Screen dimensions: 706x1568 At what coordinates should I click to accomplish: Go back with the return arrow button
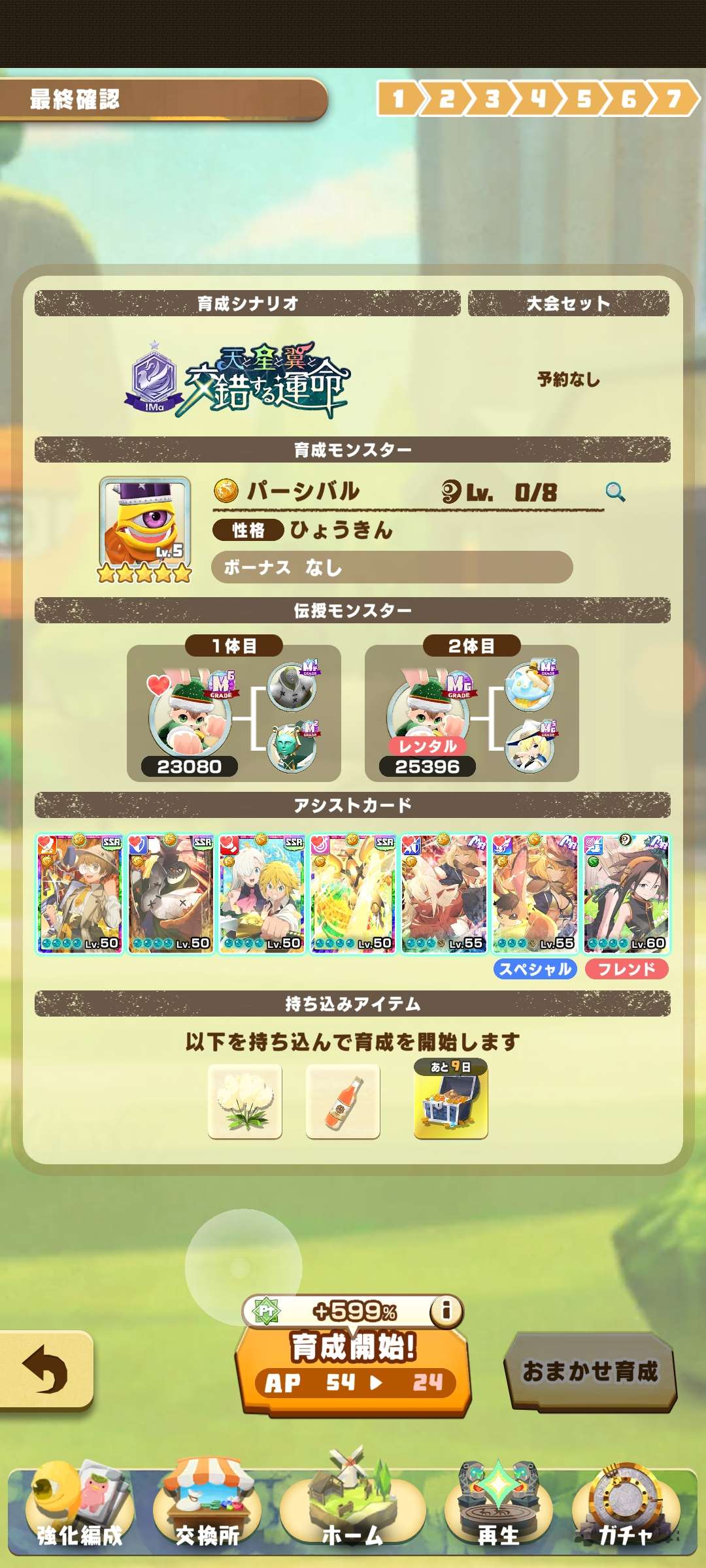pyautogui.click(x=44, y=1369)
